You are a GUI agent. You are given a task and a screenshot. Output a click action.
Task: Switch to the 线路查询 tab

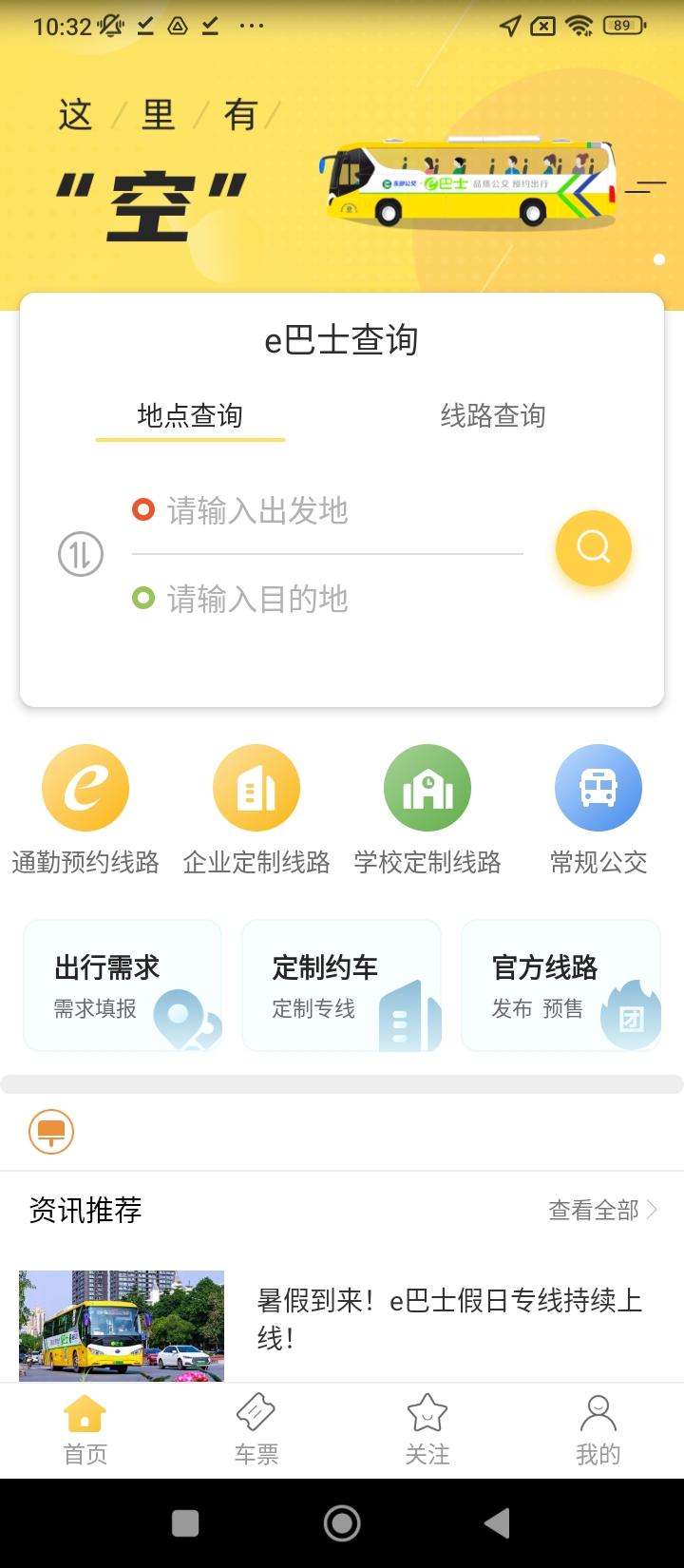(x=492, y=416)
